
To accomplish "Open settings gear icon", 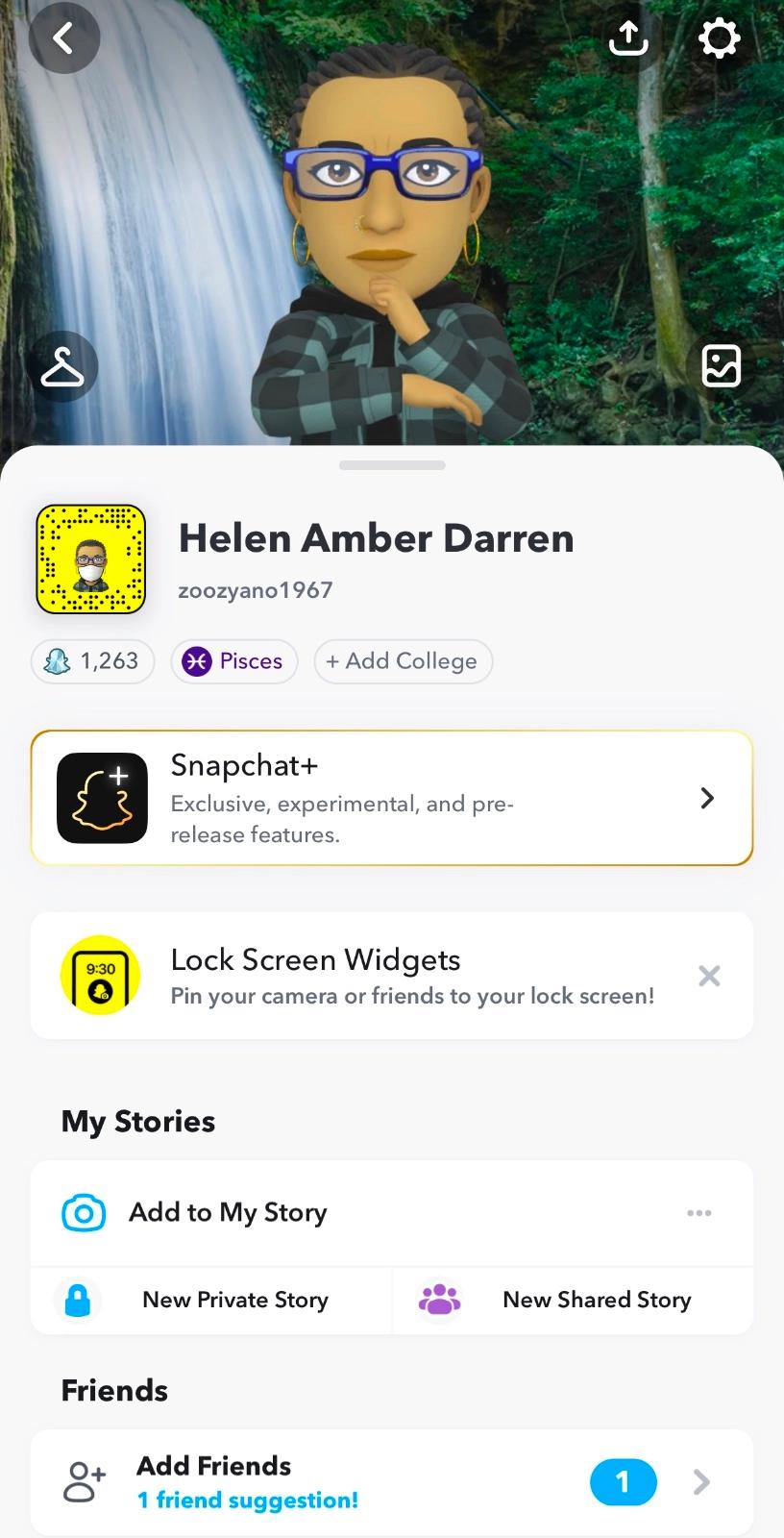I will click(x=719, y=38).
